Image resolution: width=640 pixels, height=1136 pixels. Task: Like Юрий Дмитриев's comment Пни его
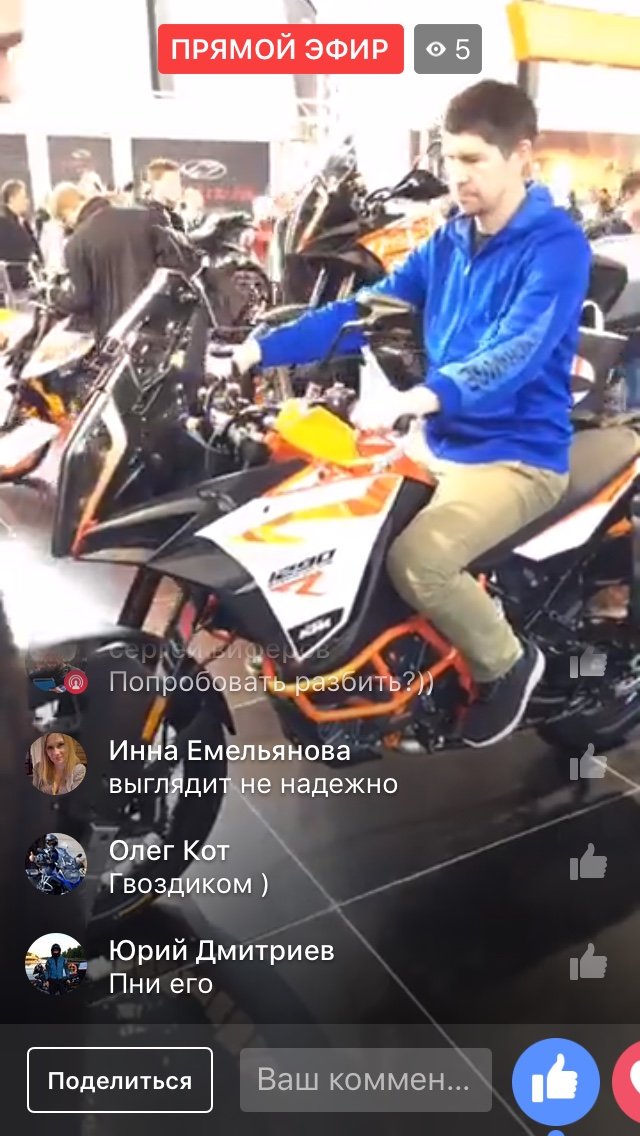588,962
